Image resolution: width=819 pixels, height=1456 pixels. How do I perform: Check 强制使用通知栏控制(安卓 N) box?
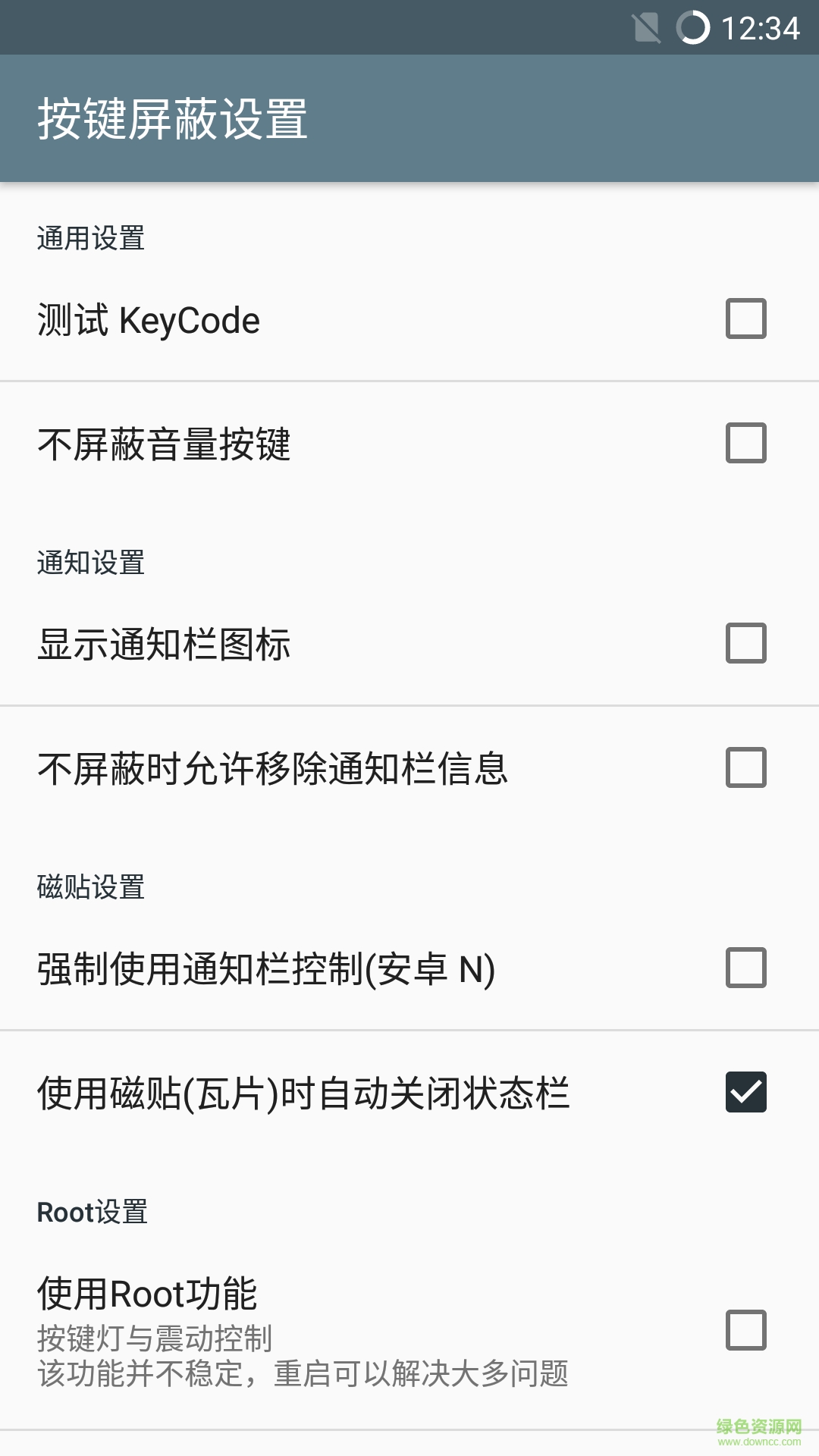(746, 968)
